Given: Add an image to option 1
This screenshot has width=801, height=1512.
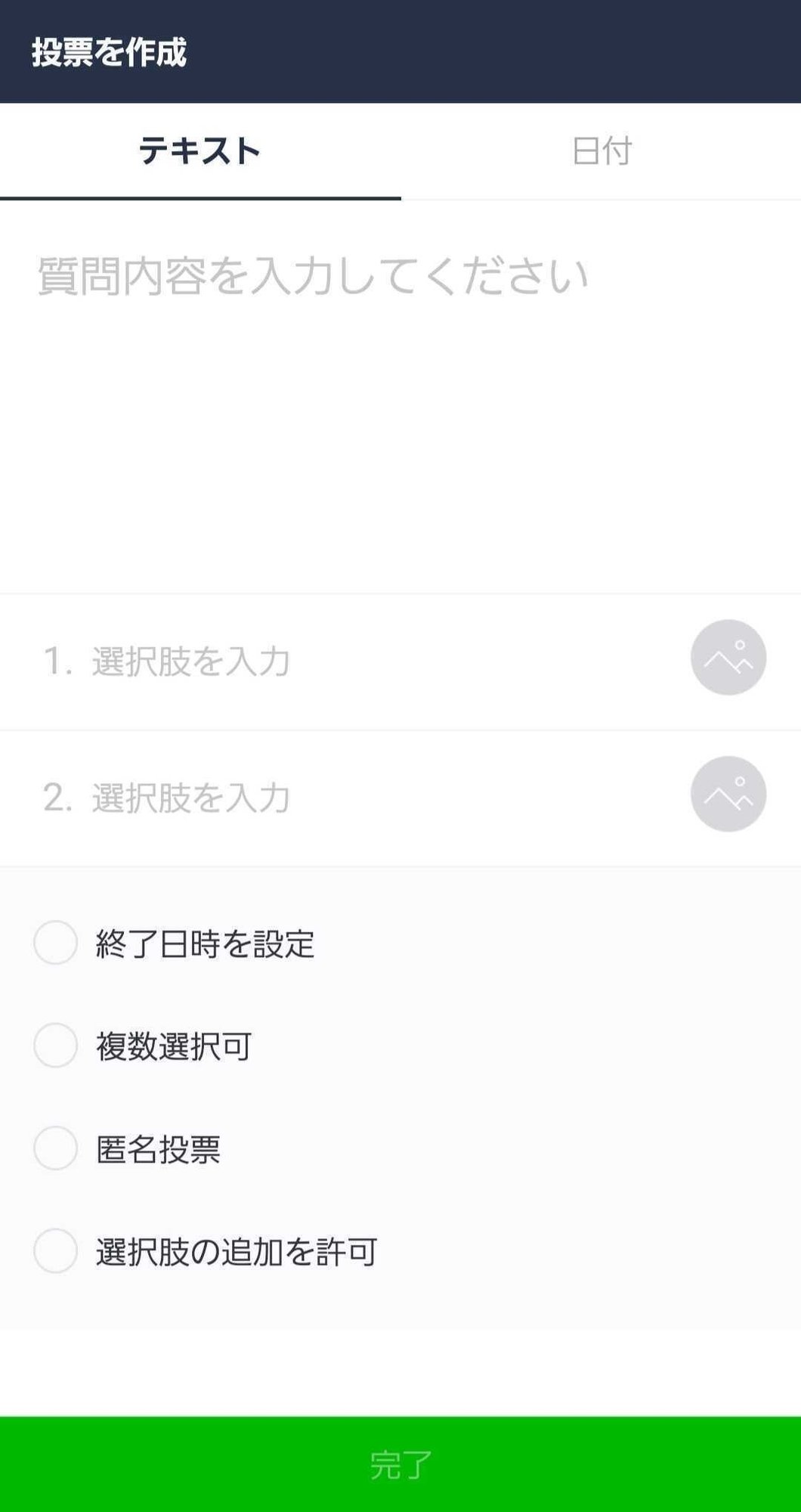Looking at the screenshot, I should (x=728, y=658).
